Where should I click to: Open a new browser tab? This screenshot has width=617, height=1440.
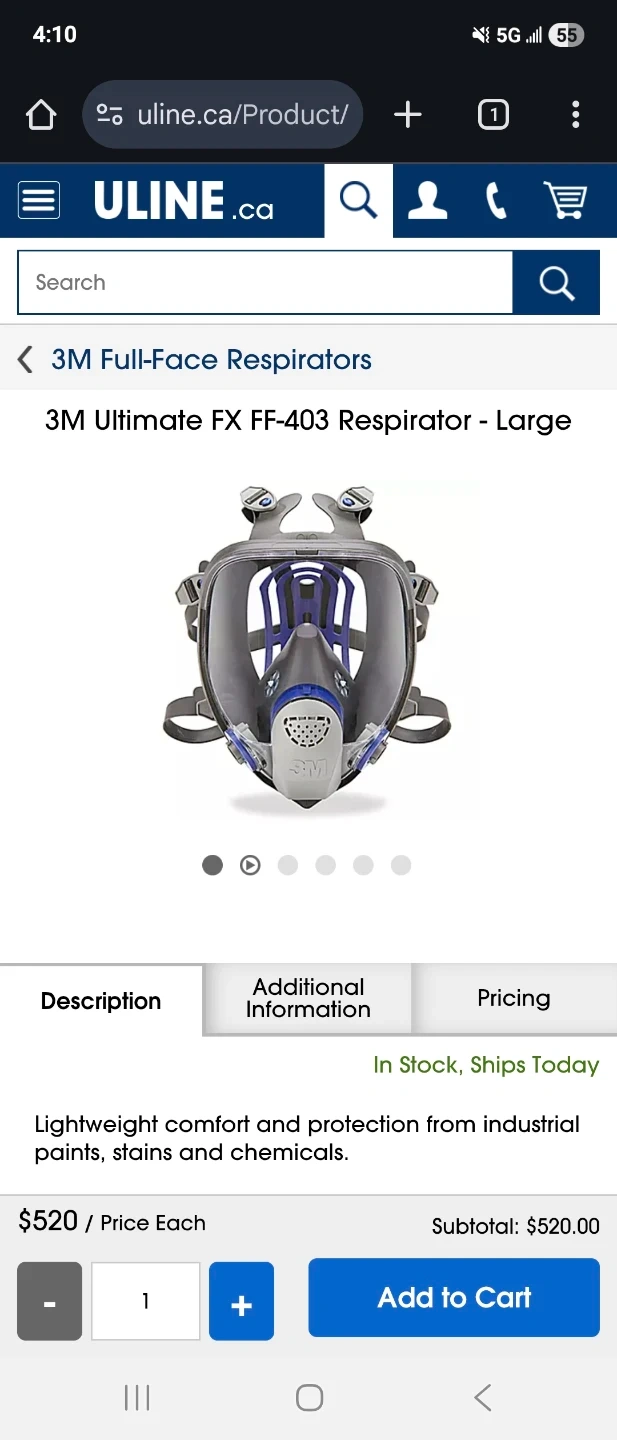coord(408,115)
